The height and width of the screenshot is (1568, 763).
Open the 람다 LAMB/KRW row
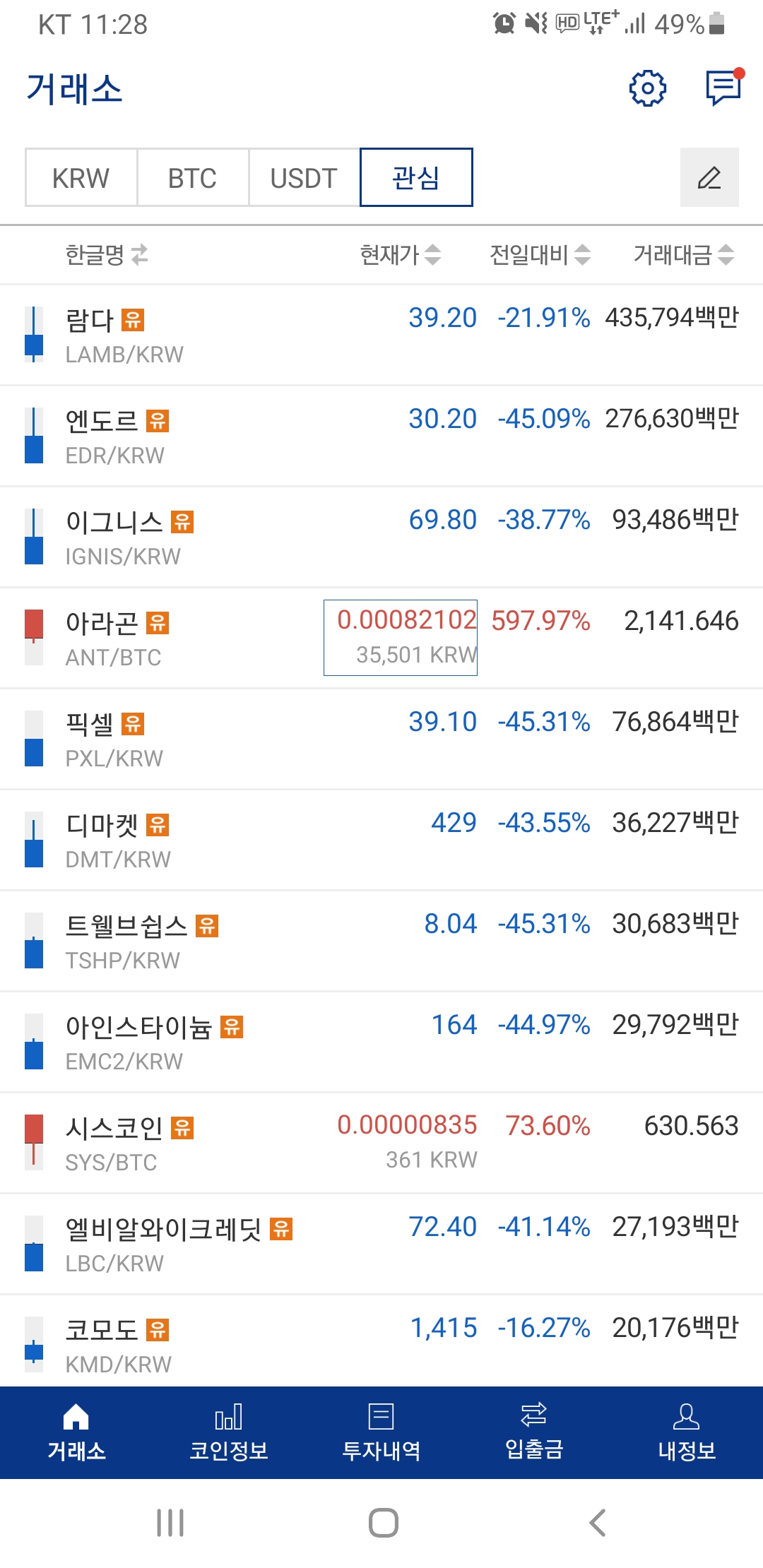(x=381, y=335)
